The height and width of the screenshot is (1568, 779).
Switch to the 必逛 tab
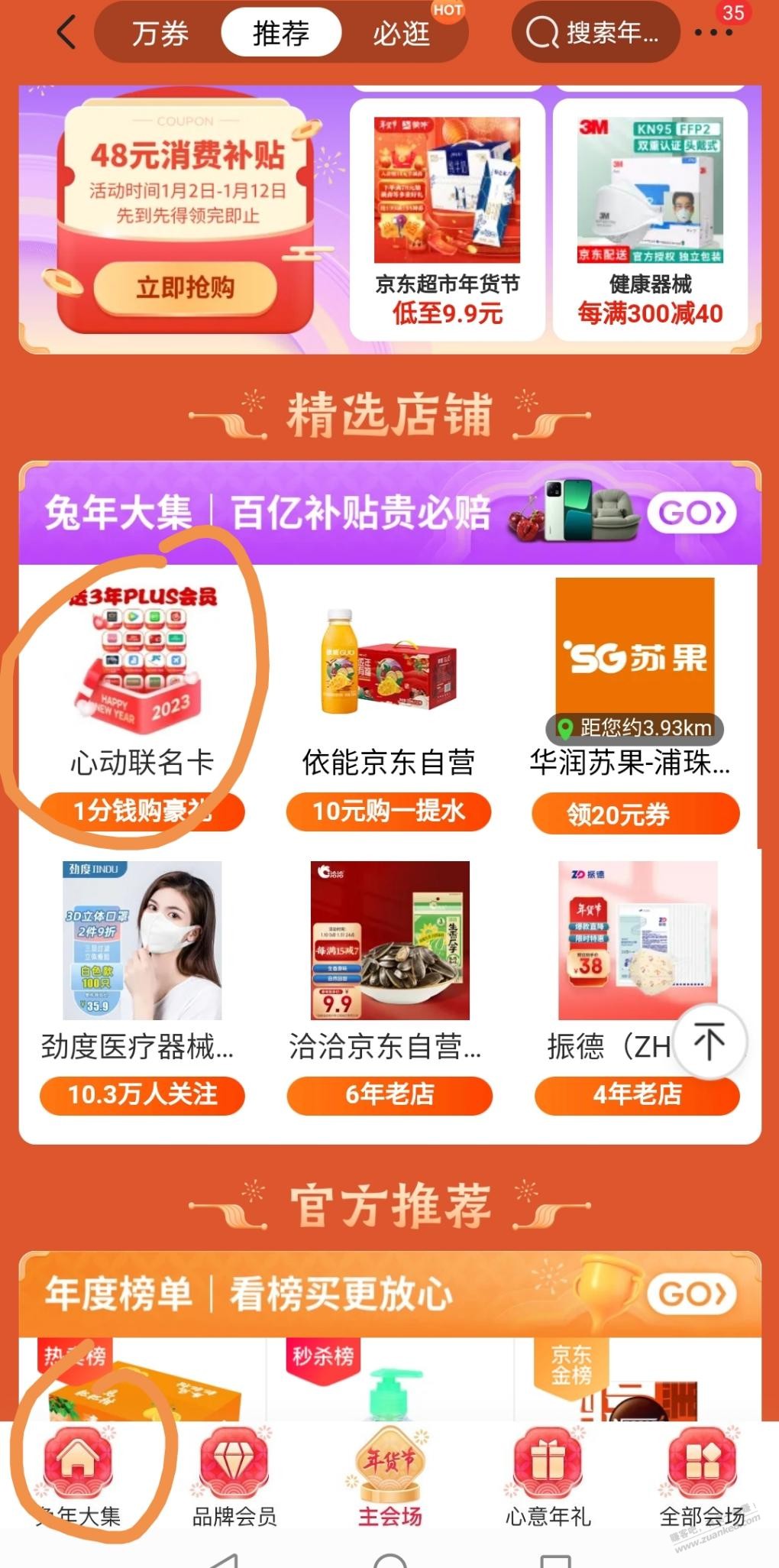(x=401, y=34)
